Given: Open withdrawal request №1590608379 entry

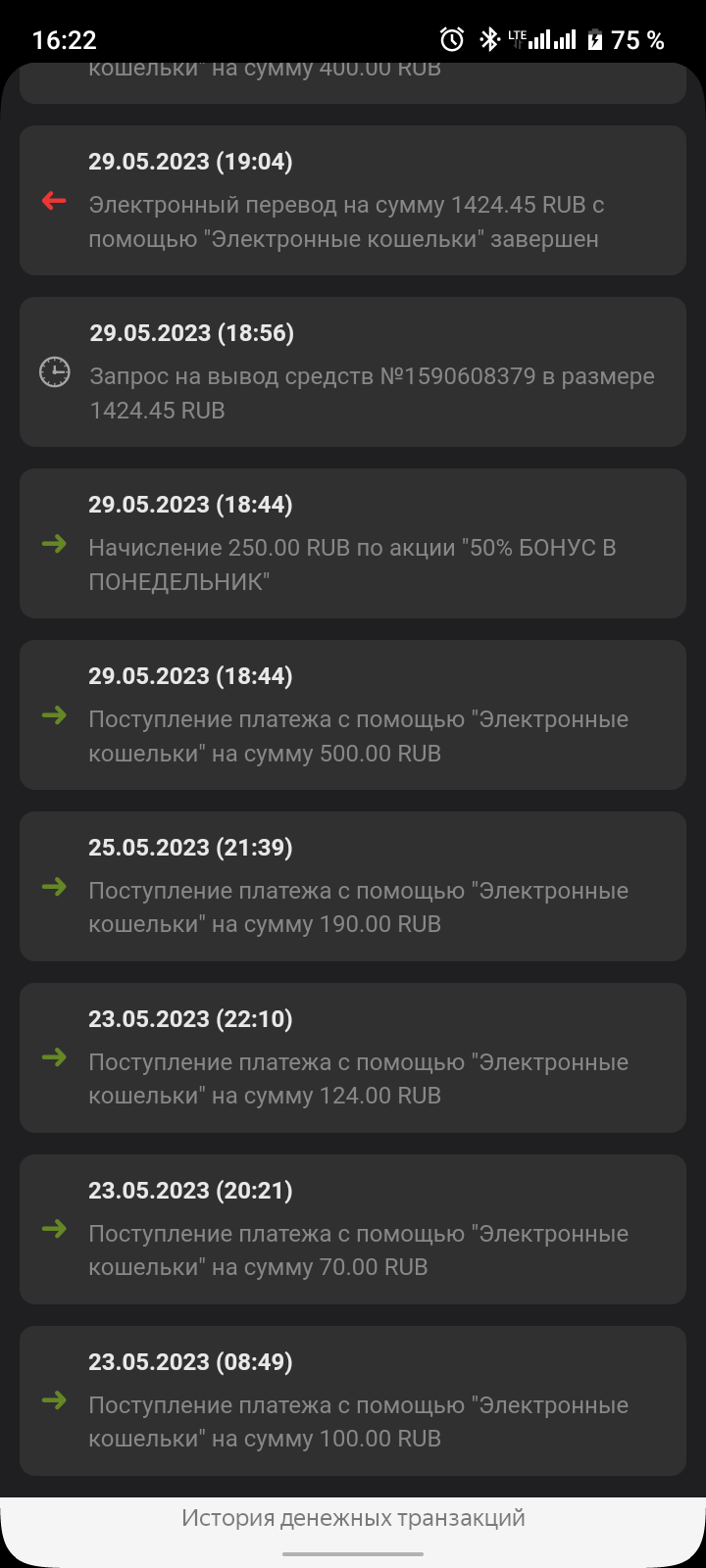Looking at the screenshot, I should pos(353,372).
